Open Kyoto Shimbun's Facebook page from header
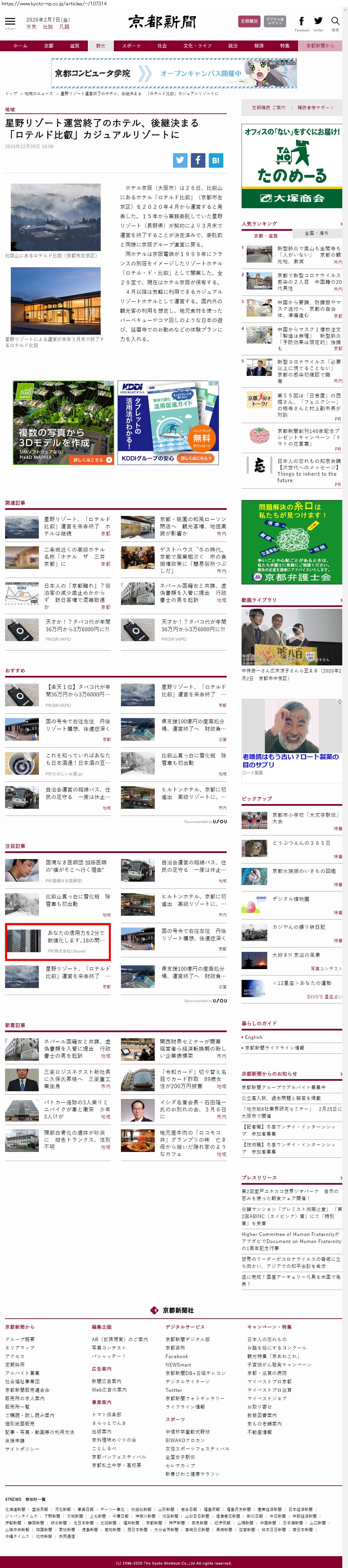 pyautogui.click(x=302, y=22)
